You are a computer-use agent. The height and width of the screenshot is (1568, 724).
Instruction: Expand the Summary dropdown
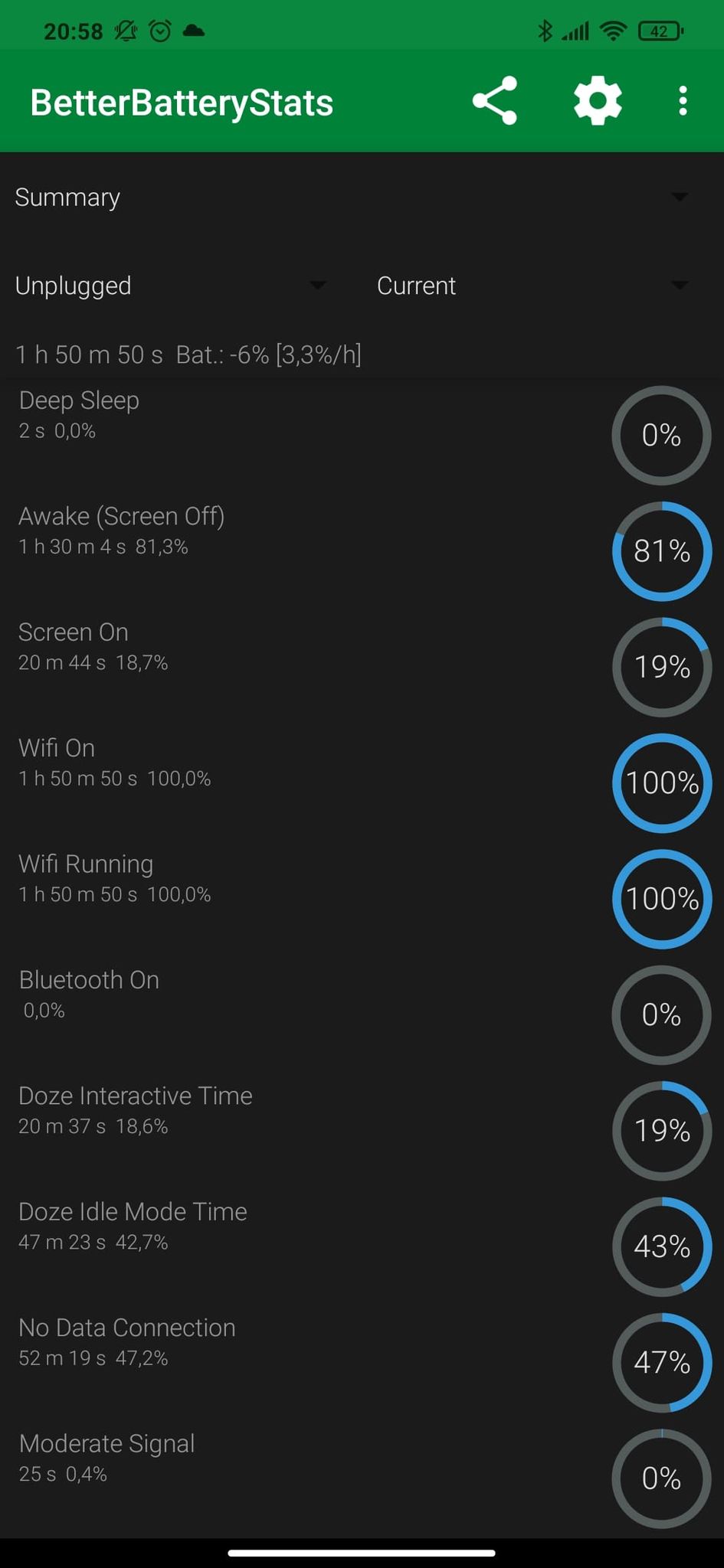coord(362,198)
